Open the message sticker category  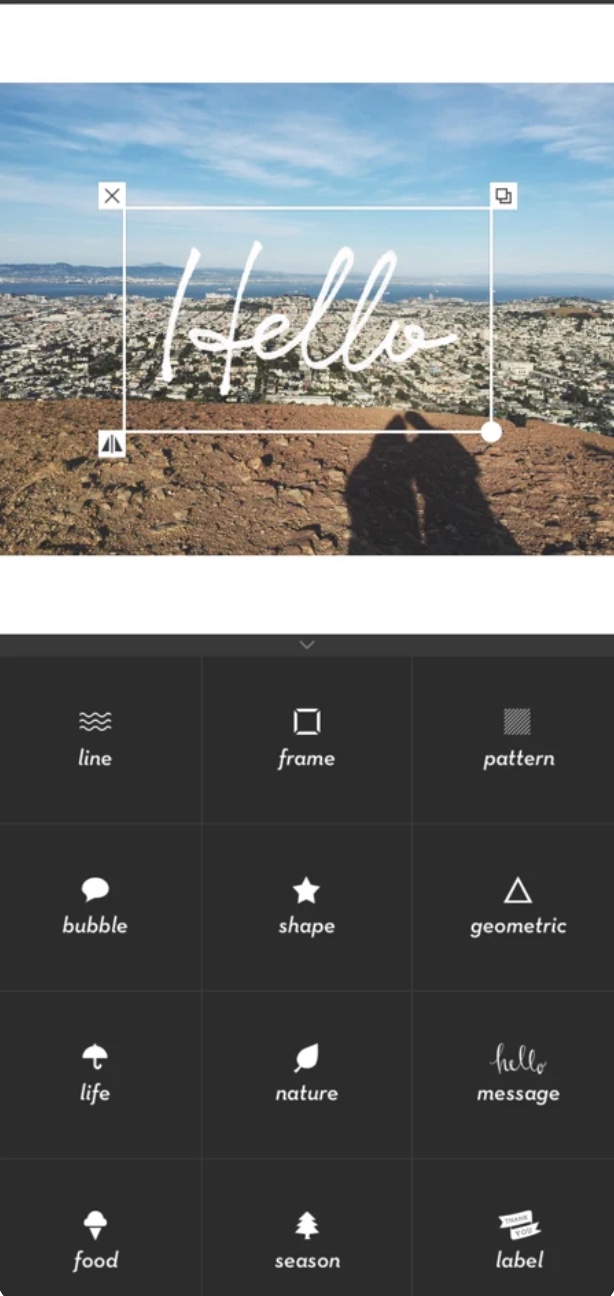click(517, 1073)
